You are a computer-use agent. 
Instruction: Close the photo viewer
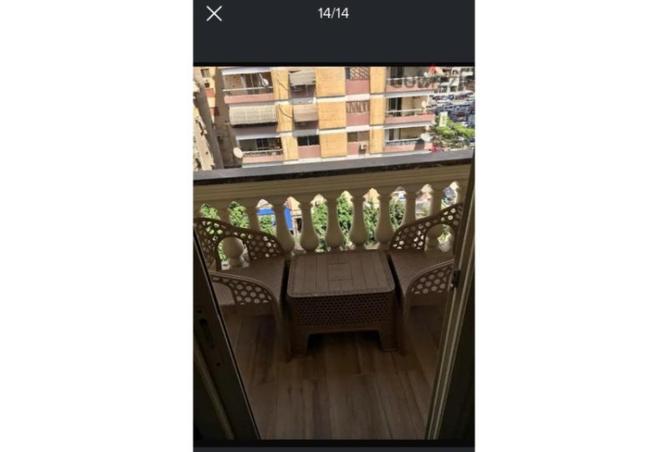pyautogui.click(x=214, y=13)
